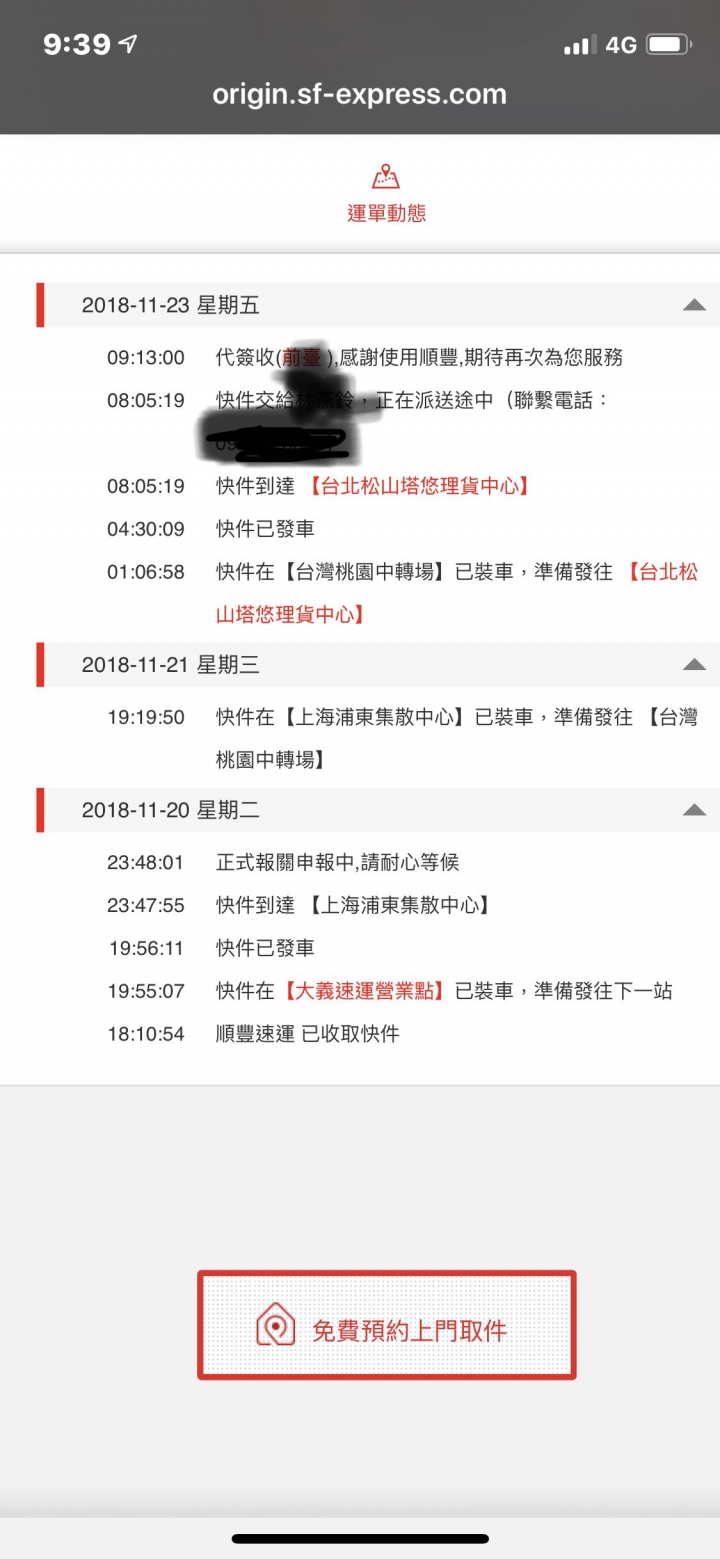Collapse the 2018-11-23 星期五 section
Screen dimensions: 720x1559
click(694, 305)
